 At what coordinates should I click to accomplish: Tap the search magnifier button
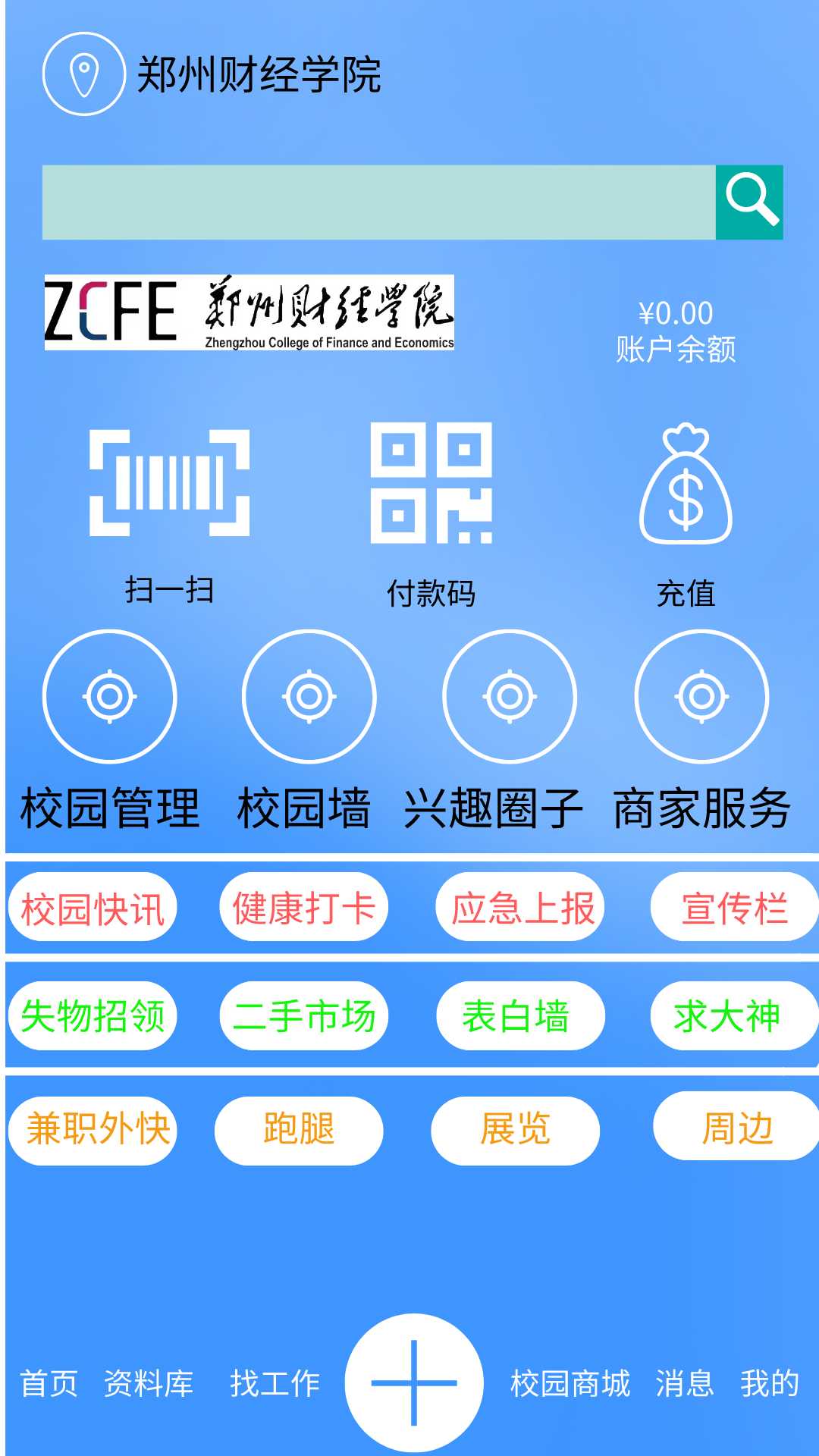pyautogui.click(x=749, y=202)
